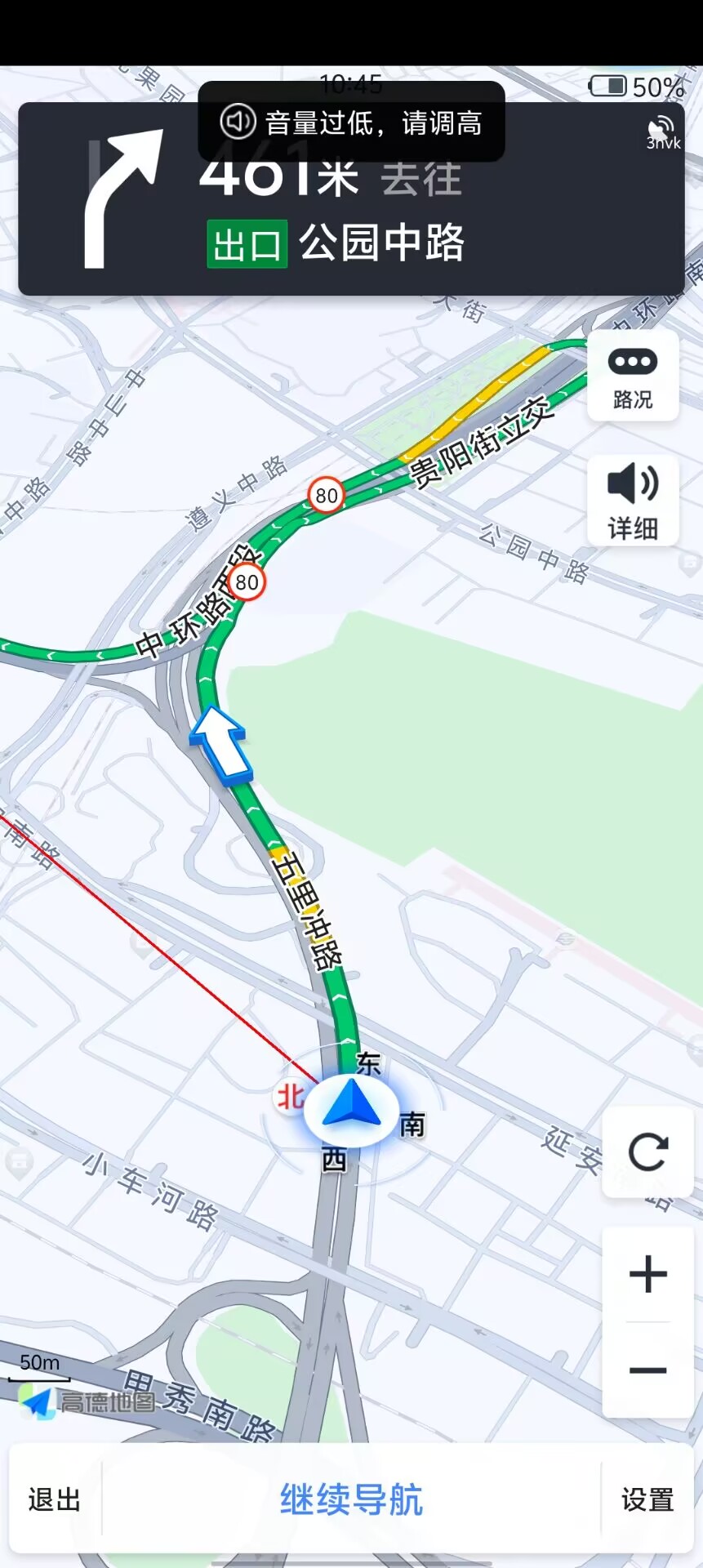This screenshot has height=1568, width=703.
Task: Open 设置 navigation settings
Action: point(647,1499)
